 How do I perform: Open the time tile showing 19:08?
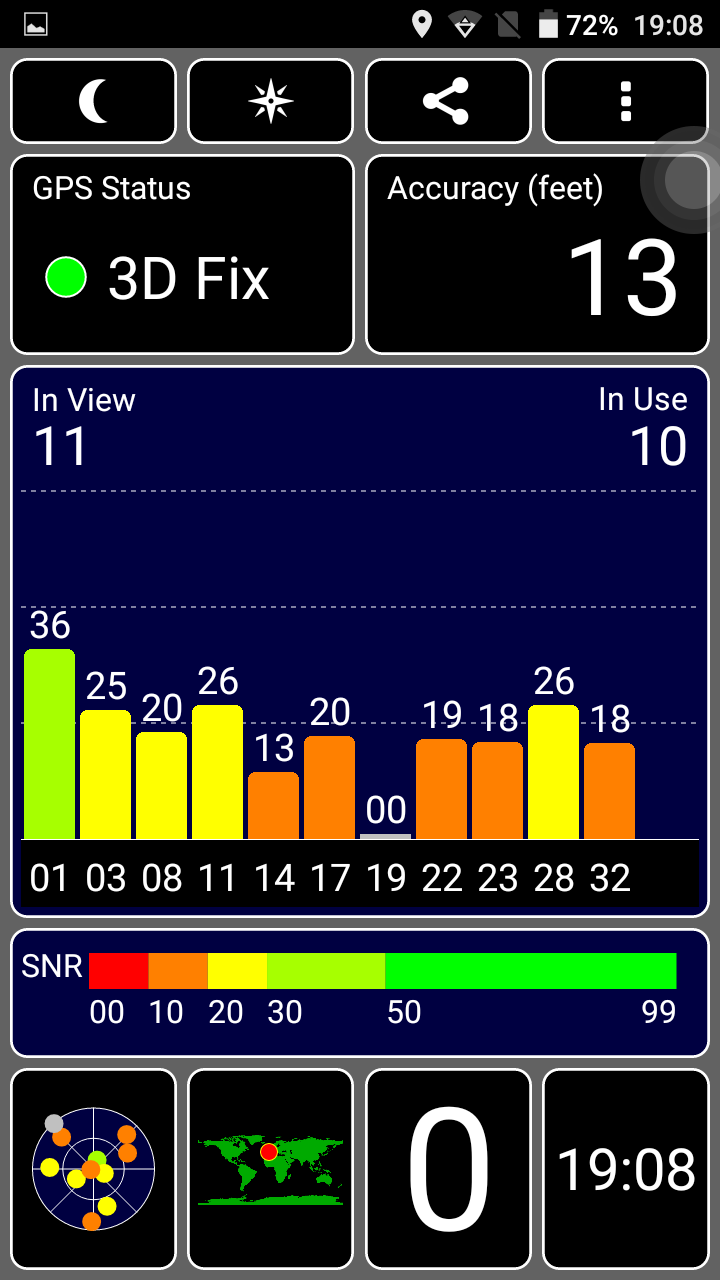(626, 1169)
